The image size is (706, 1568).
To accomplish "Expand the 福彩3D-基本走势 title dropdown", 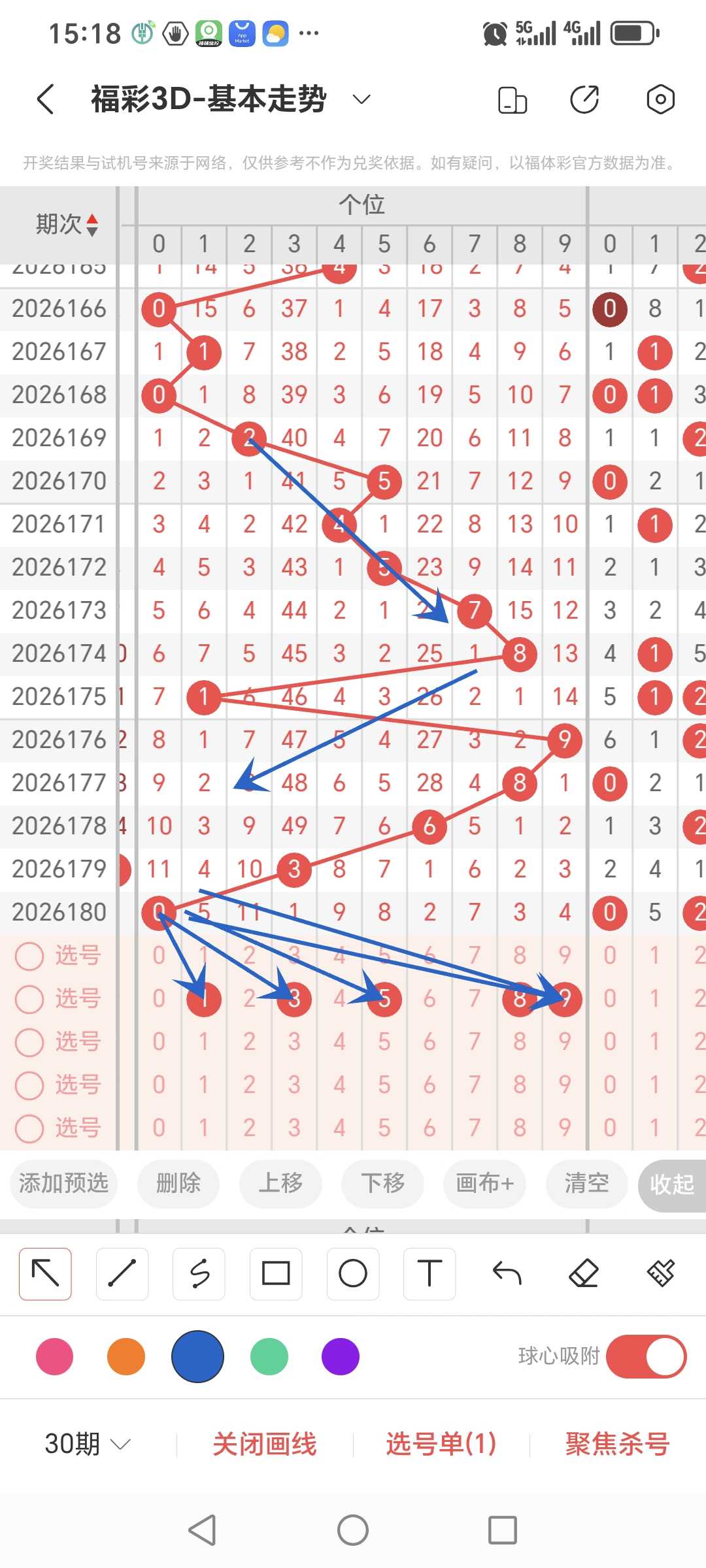I will tap(361, 99).
